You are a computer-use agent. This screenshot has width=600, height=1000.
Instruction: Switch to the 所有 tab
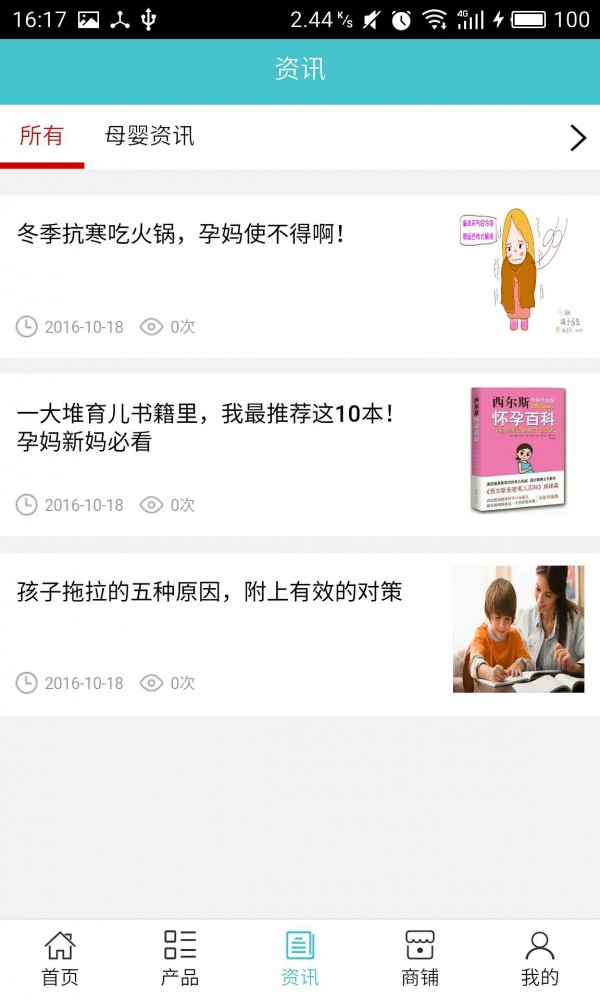pos(41,137)
